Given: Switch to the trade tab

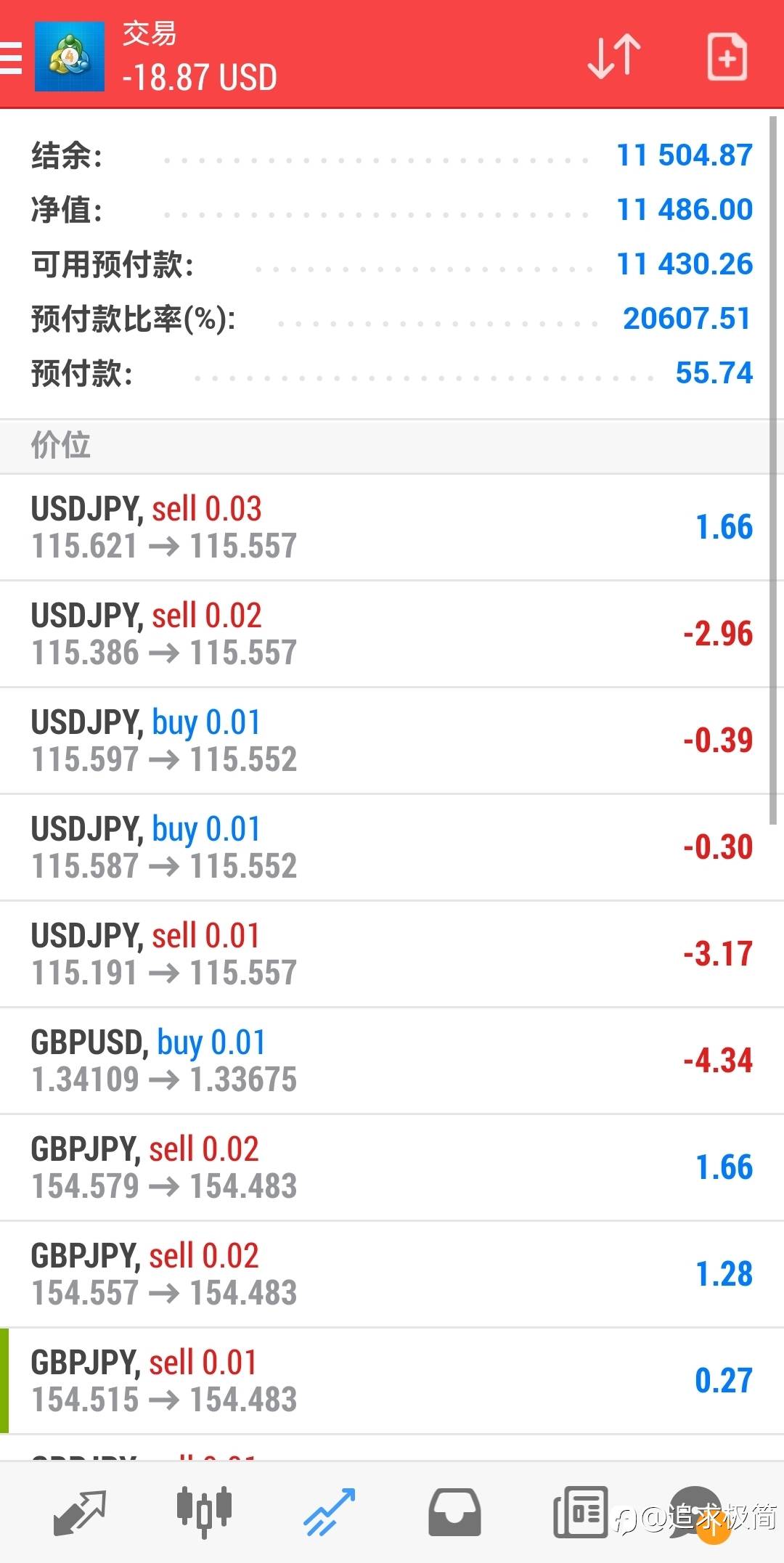Looking at the screenshot, I should click(330, 1512).
